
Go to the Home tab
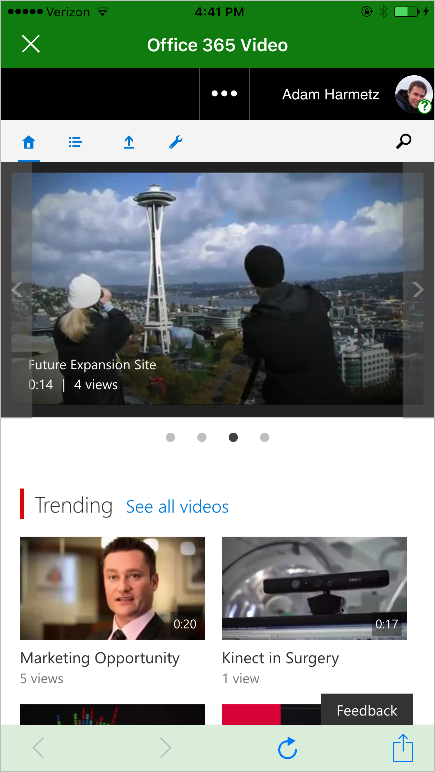point(29,143)
